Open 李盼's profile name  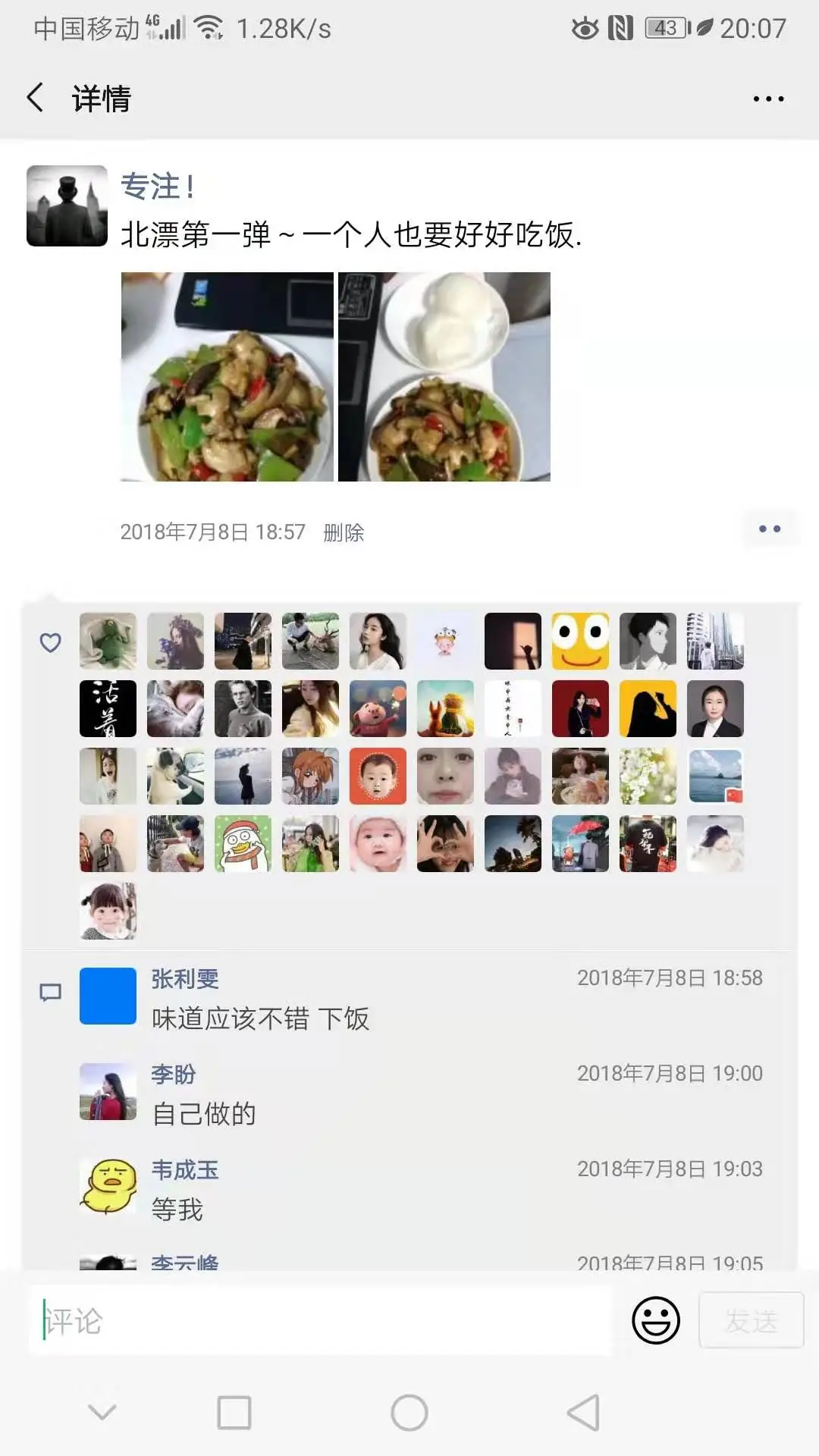point(174,1075)
